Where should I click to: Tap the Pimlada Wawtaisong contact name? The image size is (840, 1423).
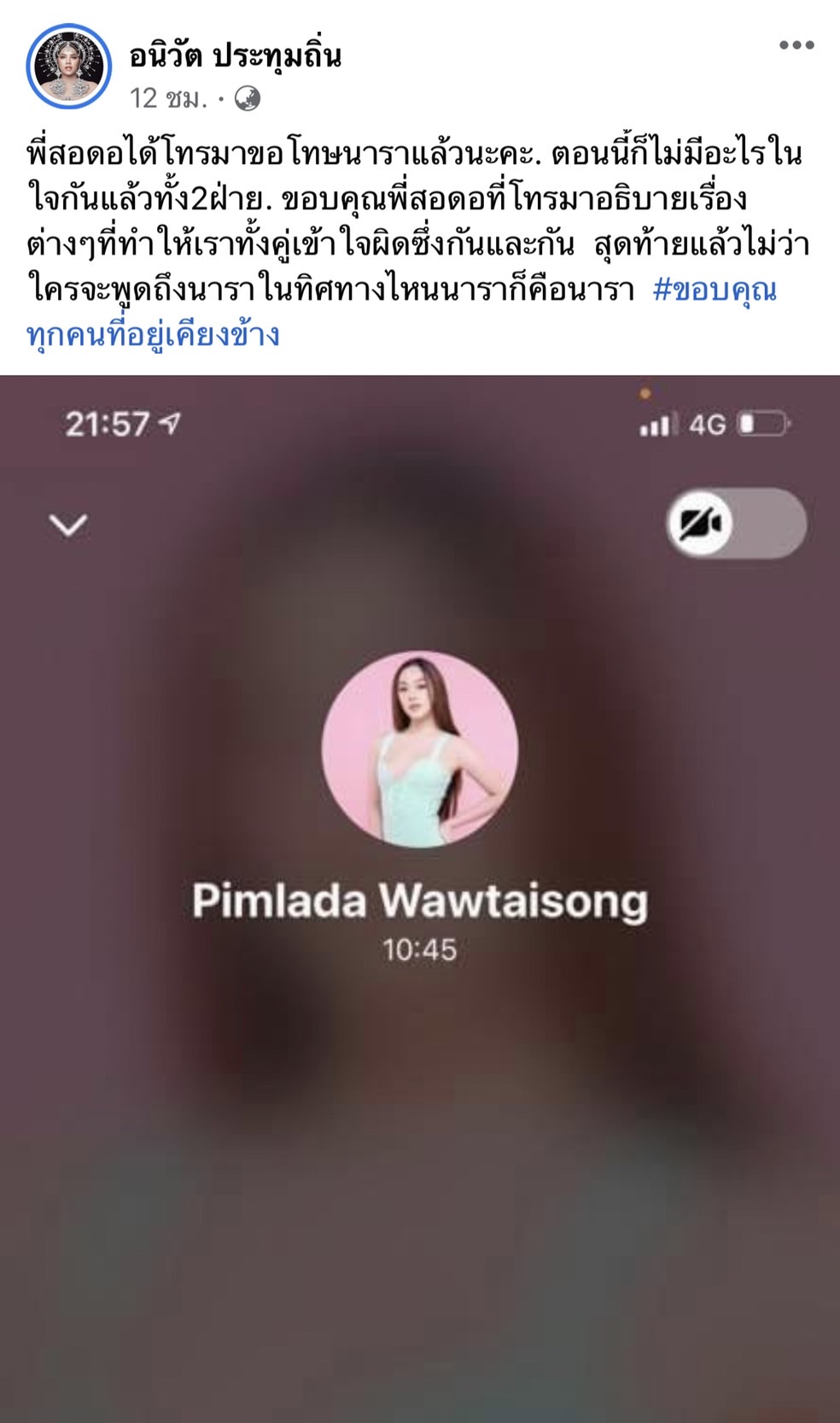click(420, 901)
